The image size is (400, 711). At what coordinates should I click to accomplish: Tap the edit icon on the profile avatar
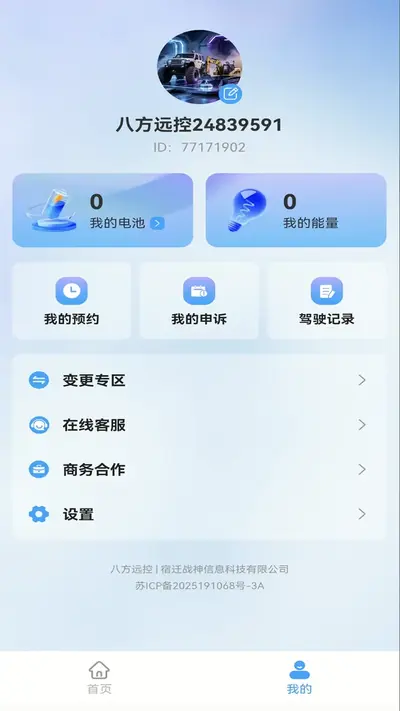point(230,94)
